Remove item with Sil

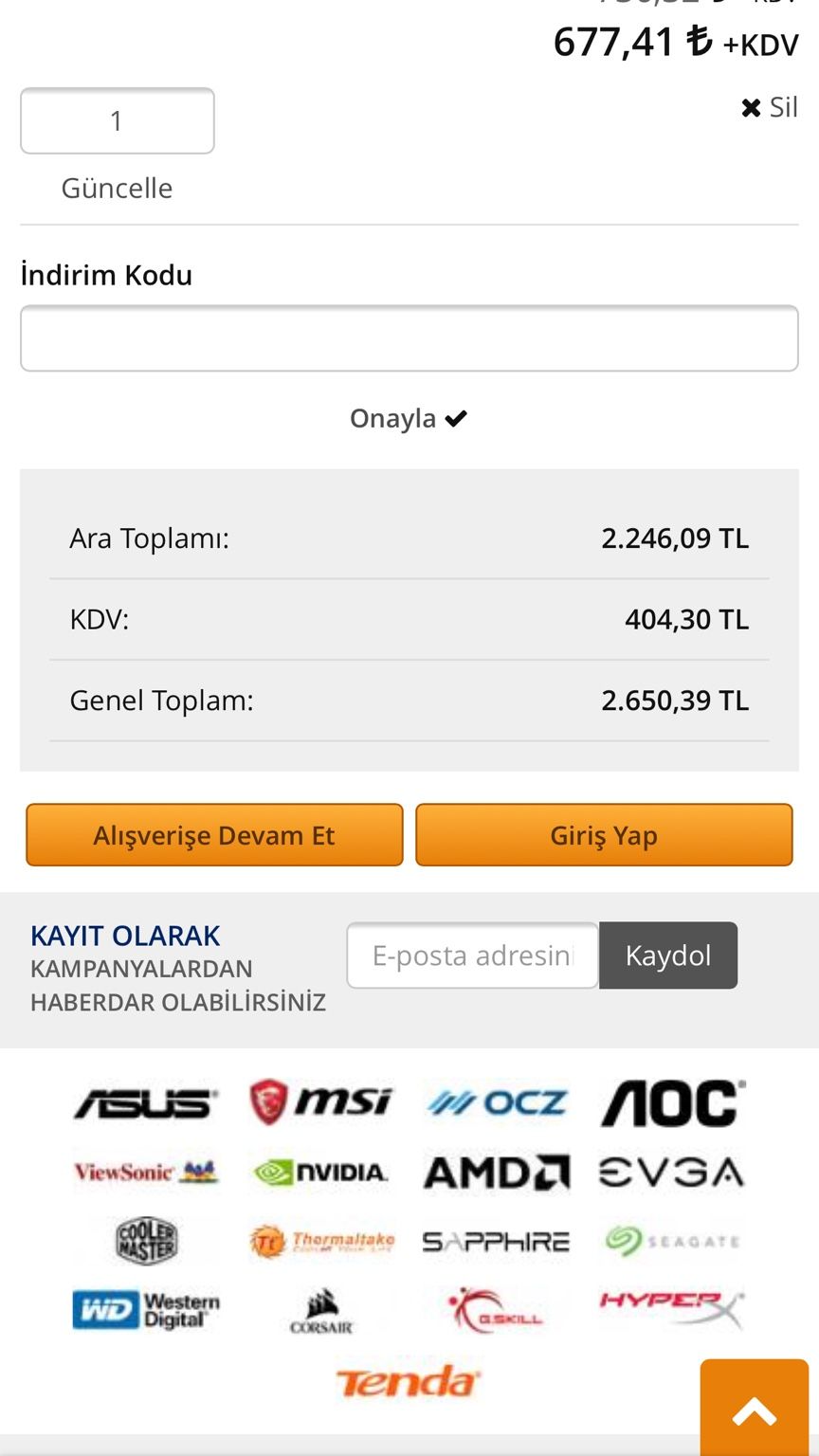click(x=770, y=107)
